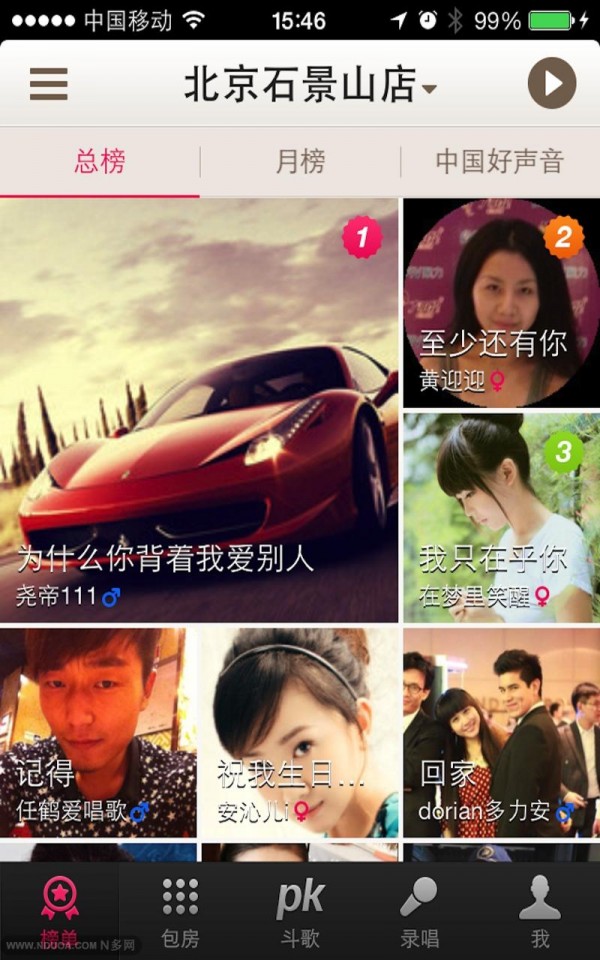600x960 pixels.
Task: Open the third-ranked song 我只在乎你
Action: [501, 518]
